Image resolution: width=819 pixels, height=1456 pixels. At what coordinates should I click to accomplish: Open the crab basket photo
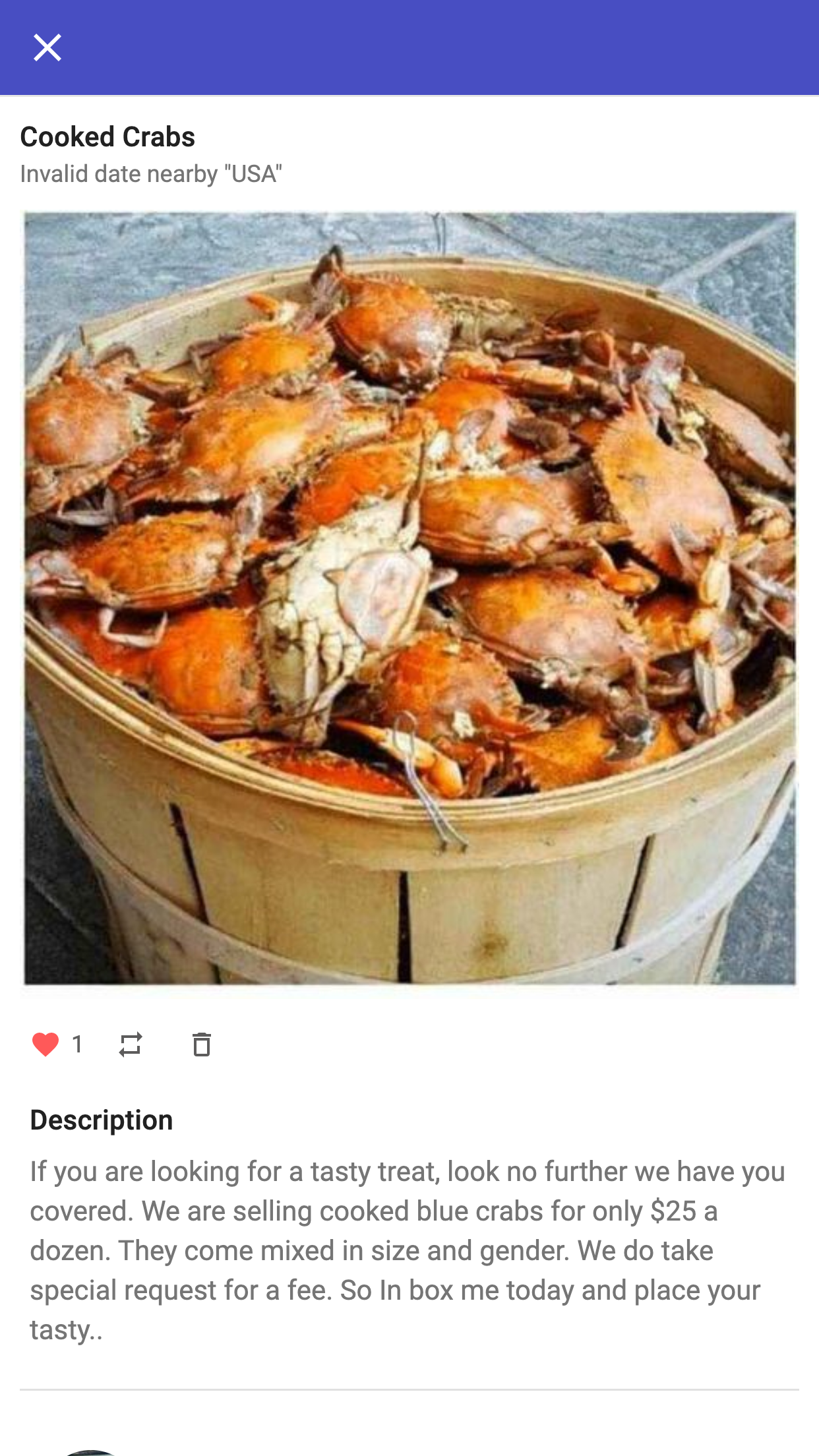pos(409,598)
